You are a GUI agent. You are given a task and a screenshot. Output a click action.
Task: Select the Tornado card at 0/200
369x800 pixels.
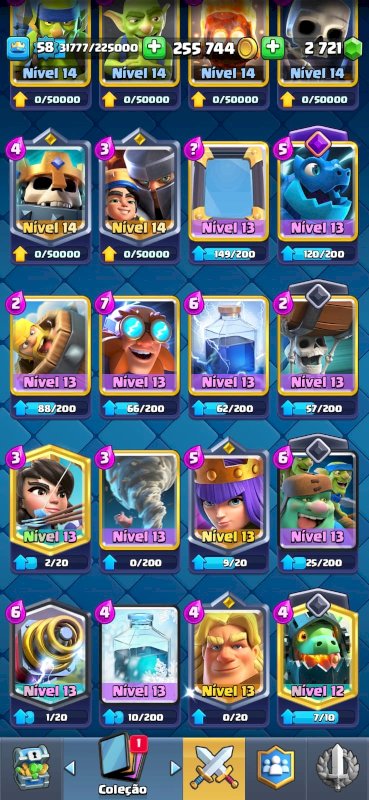(140, 511)
